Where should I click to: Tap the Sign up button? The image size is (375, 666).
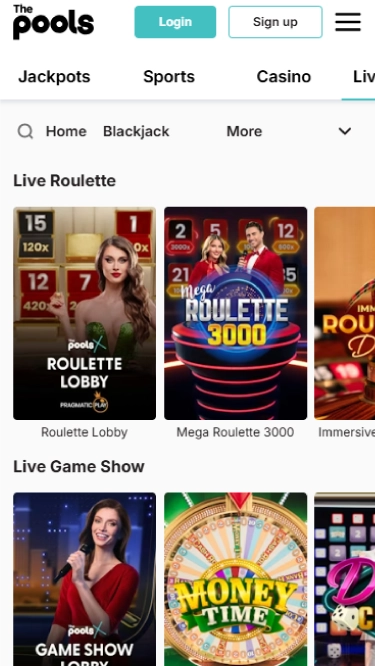point(275,22)
